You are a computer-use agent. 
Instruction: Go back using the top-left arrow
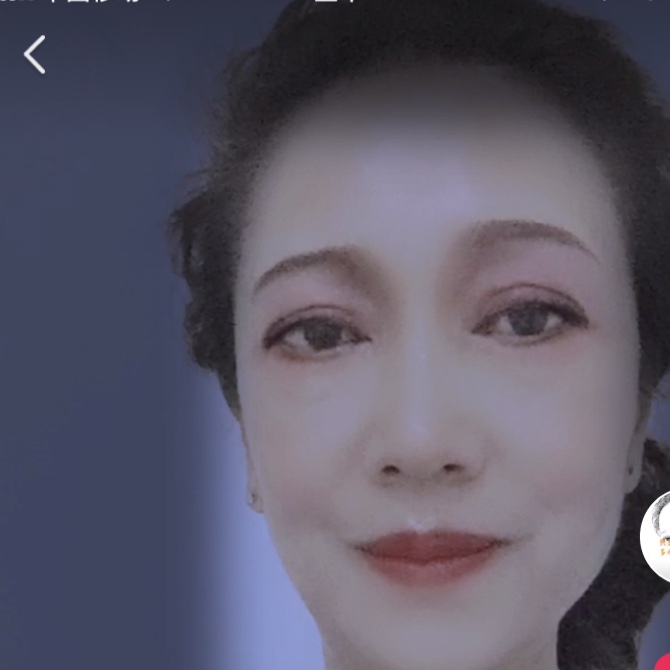click(x=35, y=55)
